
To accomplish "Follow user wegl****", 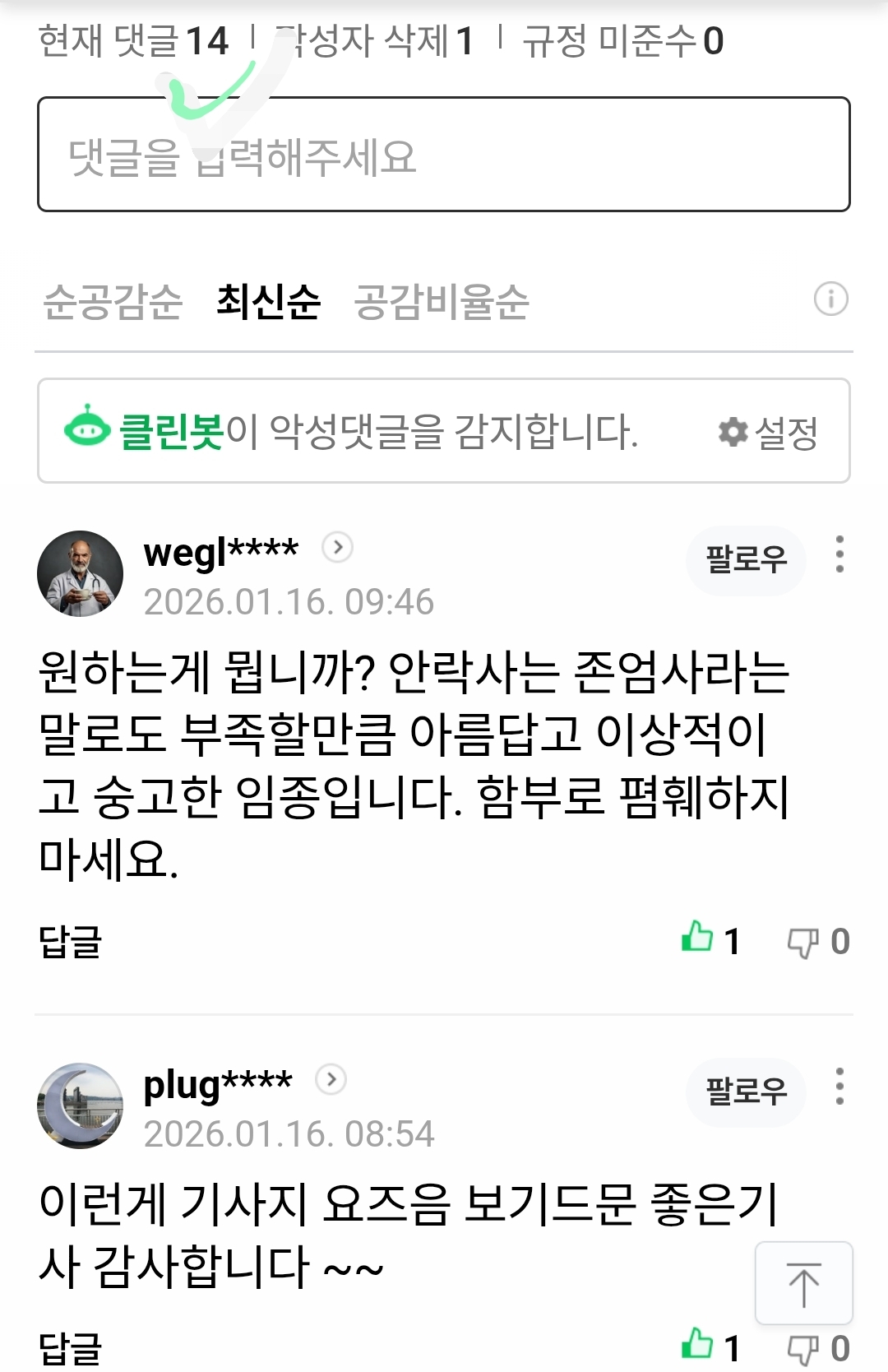I will pos(746,559).
